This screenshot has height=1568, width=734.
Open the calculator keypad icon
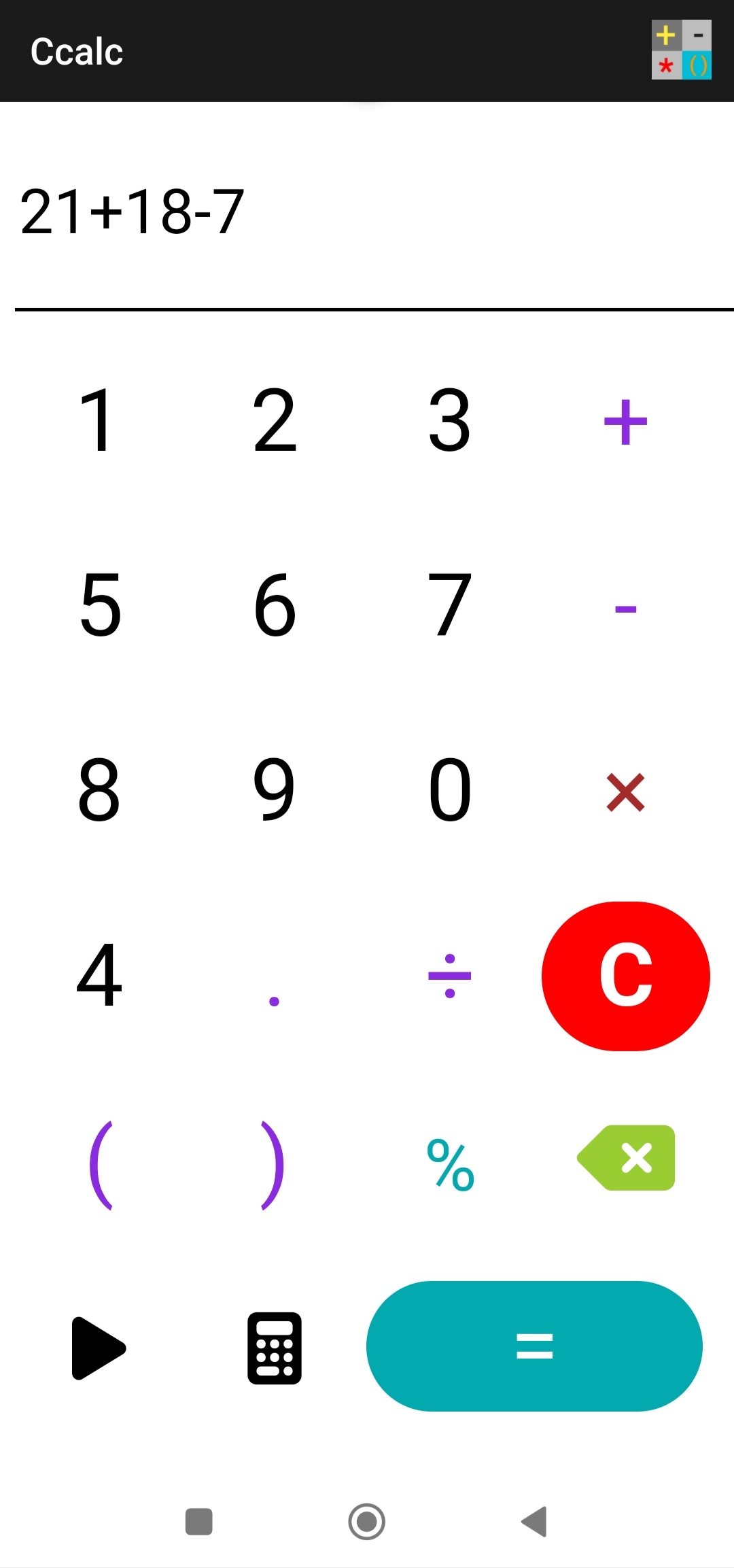coord(274,1347)
